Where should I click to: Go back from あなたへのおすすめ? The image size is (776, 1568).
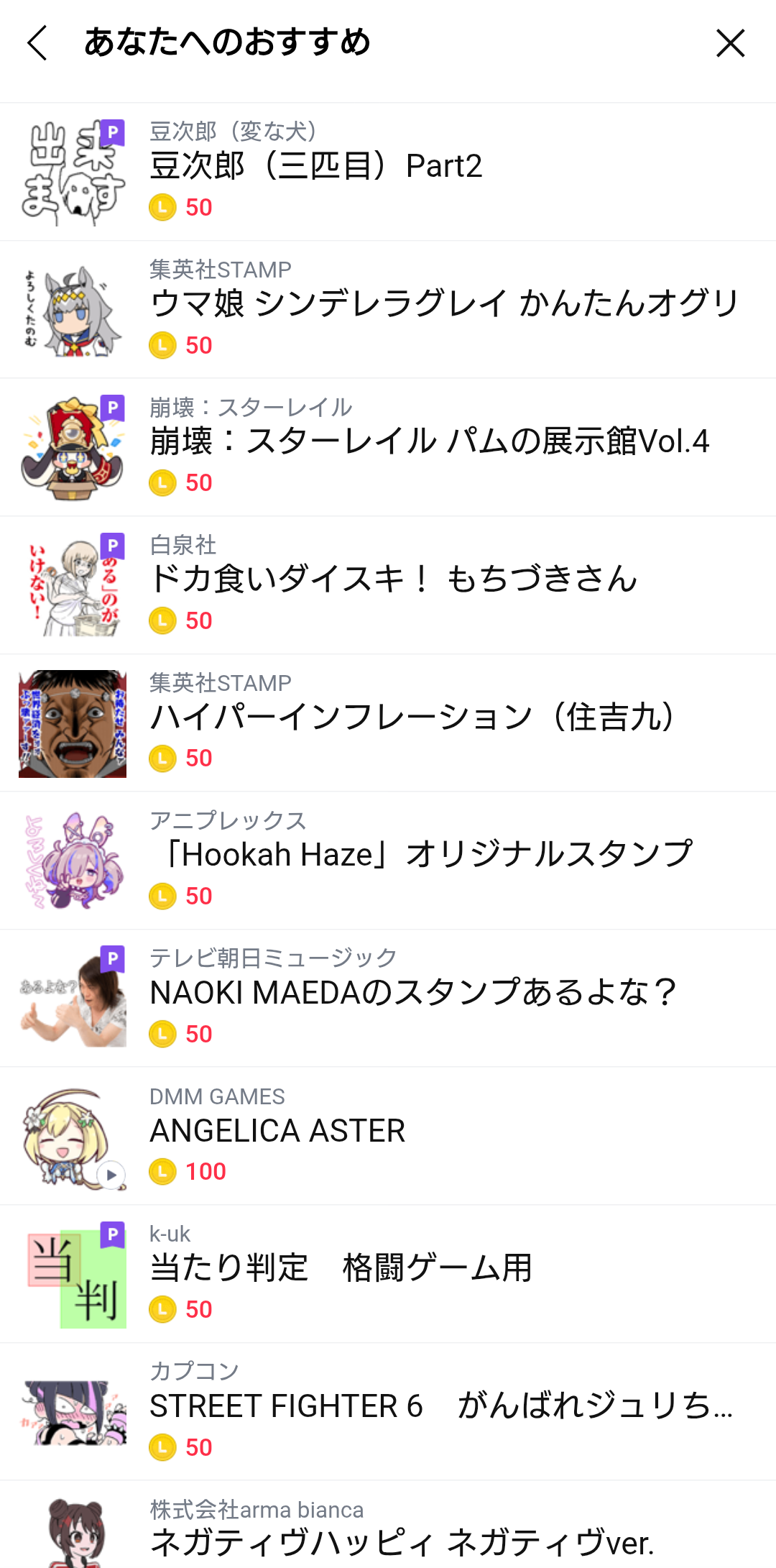pyautogui.click(x=37, y=43)
